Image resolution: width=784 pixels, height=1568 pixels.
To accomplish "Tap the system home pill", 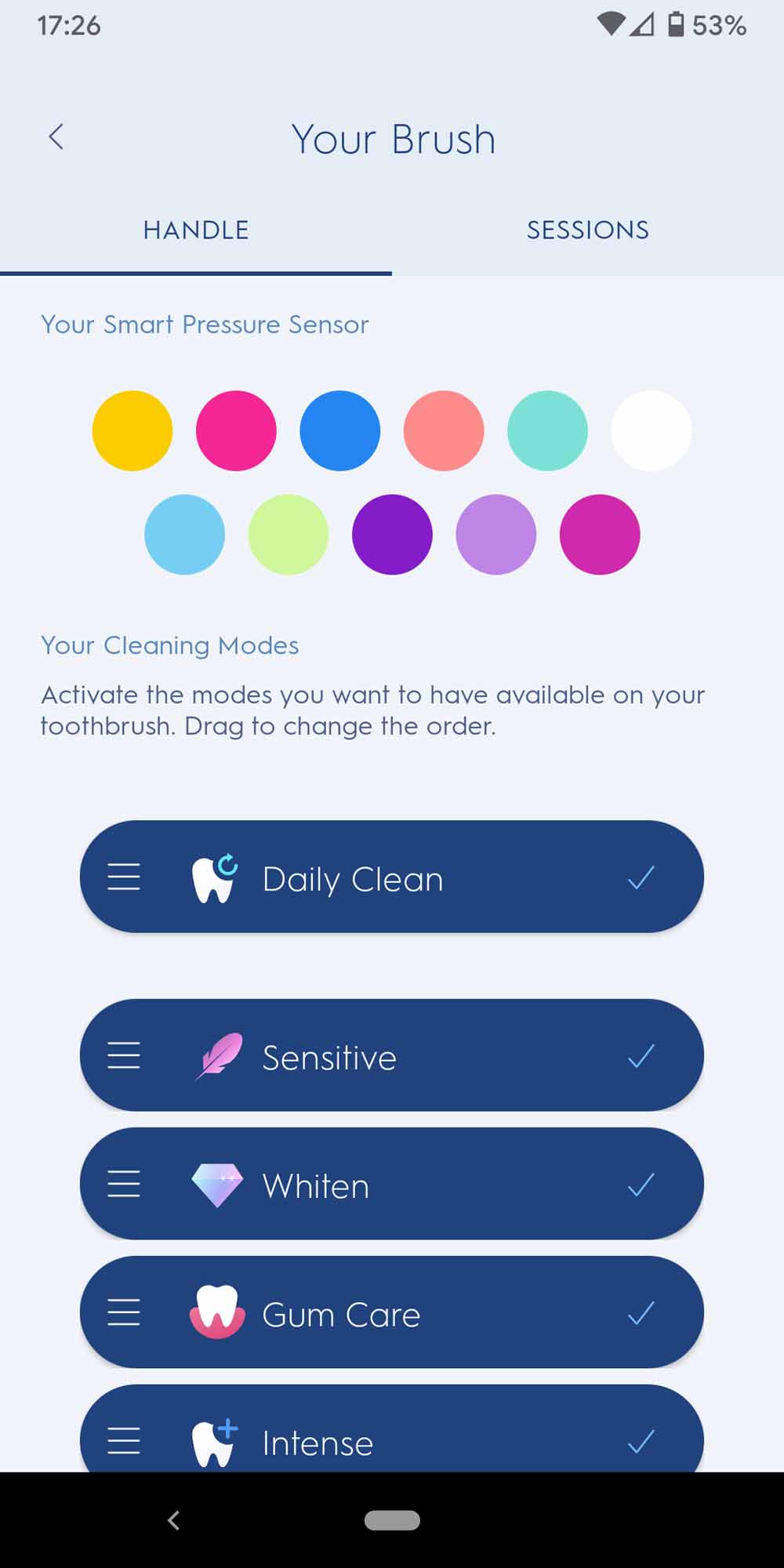I will [392, 1520].
